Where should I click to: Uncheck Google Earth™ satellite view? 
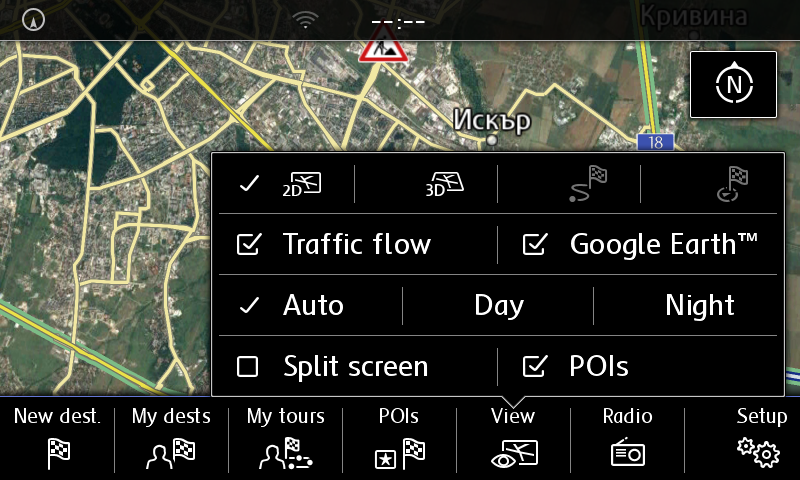tap(535, 245)
